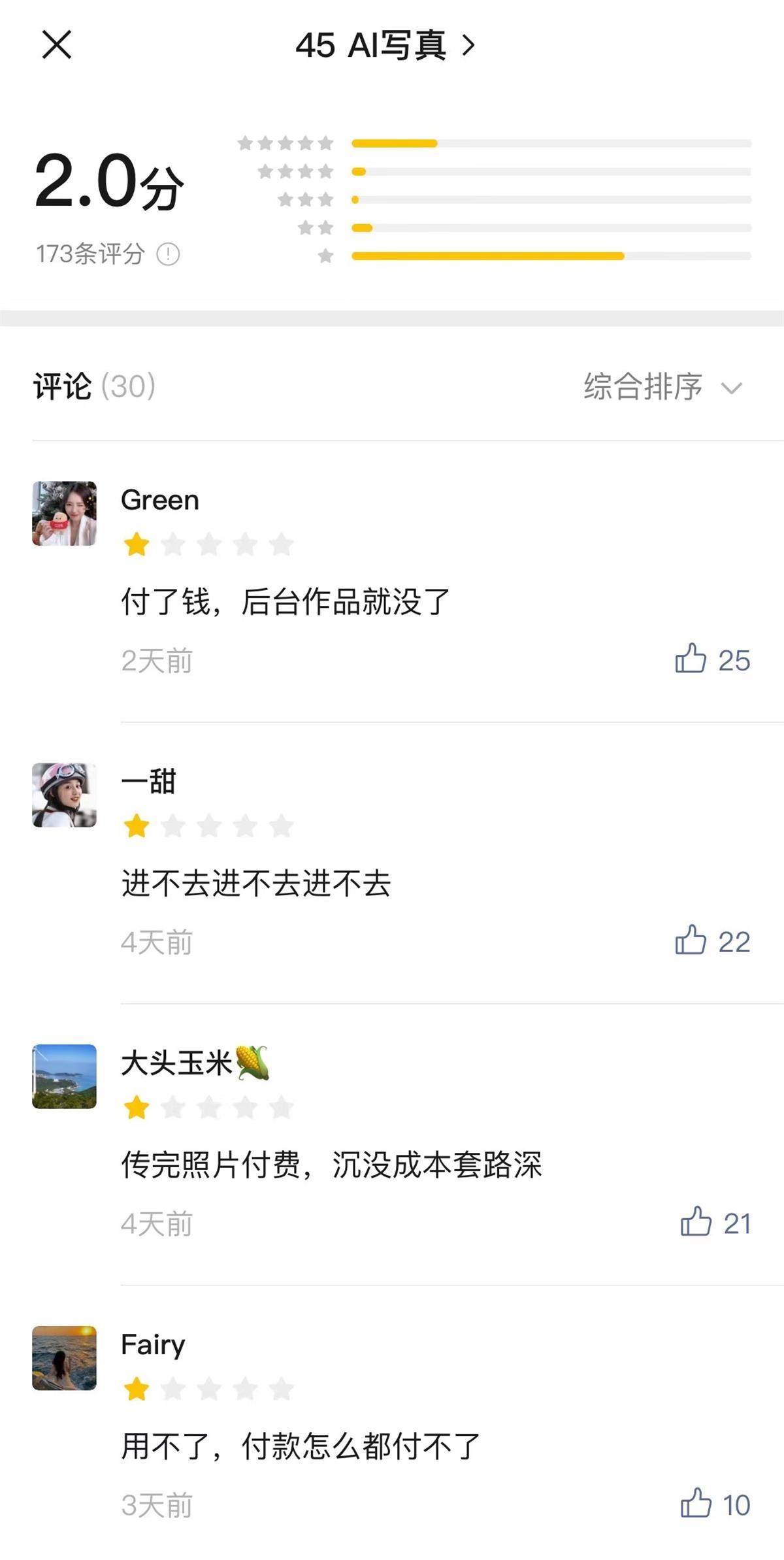Tap the info icon beside 173条评分
Image resolution: width=784 pixels, height=1560 pixels.
click(x=168, y=254)
